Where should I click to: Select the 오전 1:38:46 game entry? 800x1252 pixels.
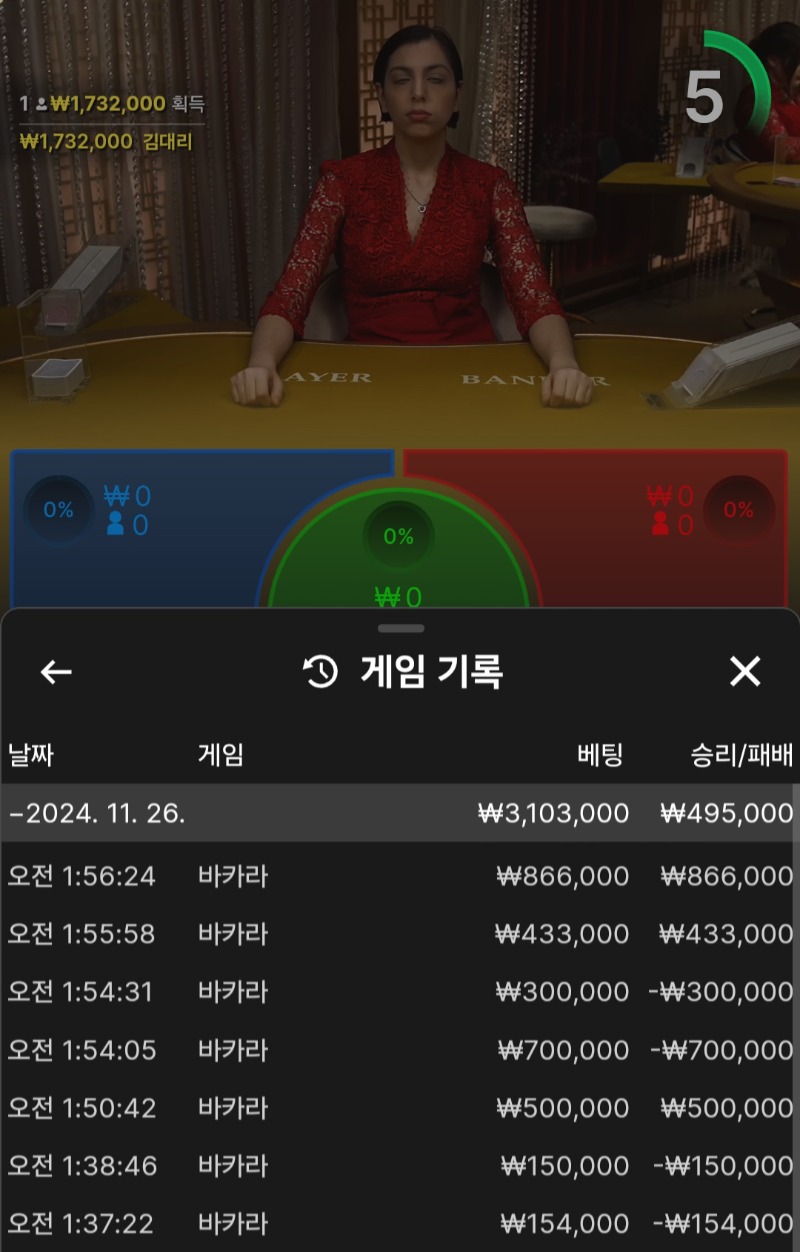398,1166
